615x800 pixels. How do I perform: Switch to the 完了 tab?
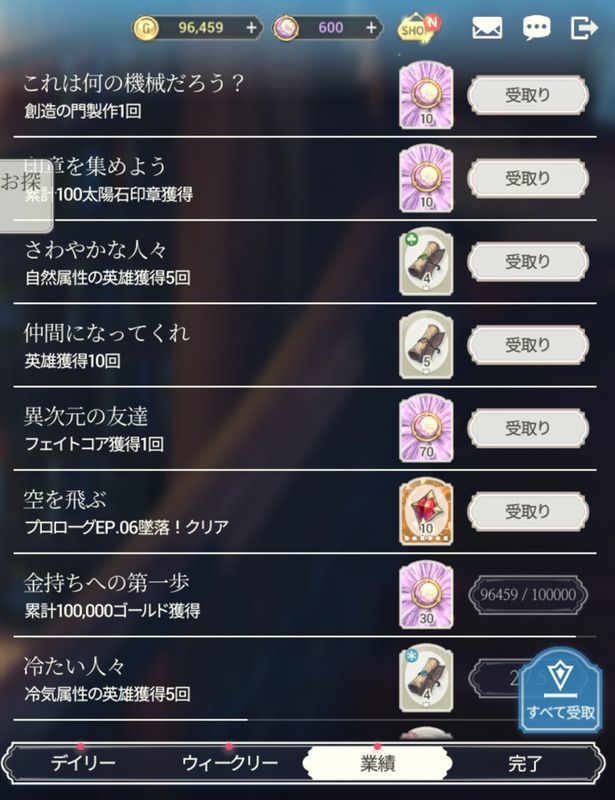526,765
